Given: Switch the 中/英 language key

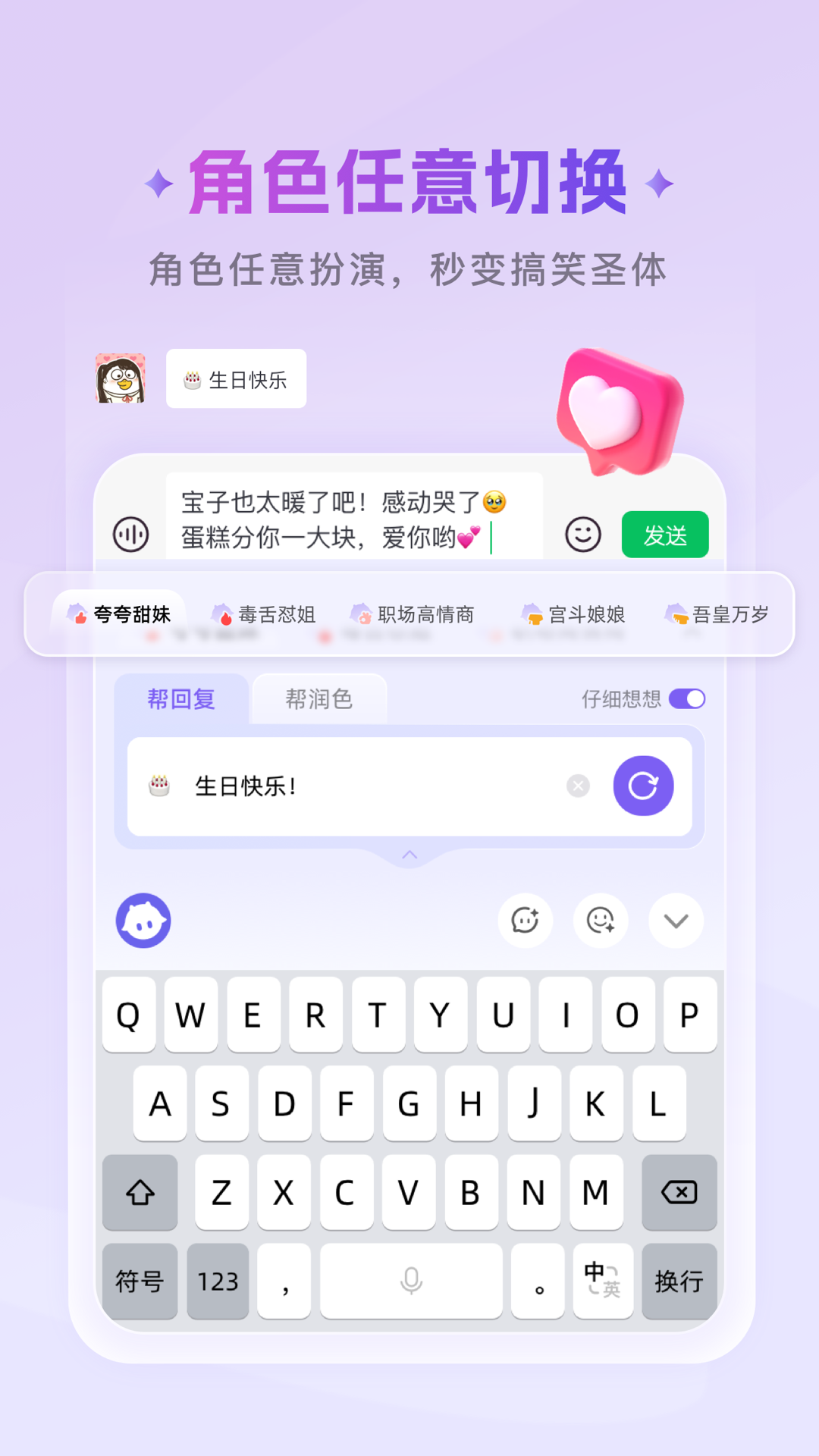Looking at the screenshot, I should tap(603, 1281).
